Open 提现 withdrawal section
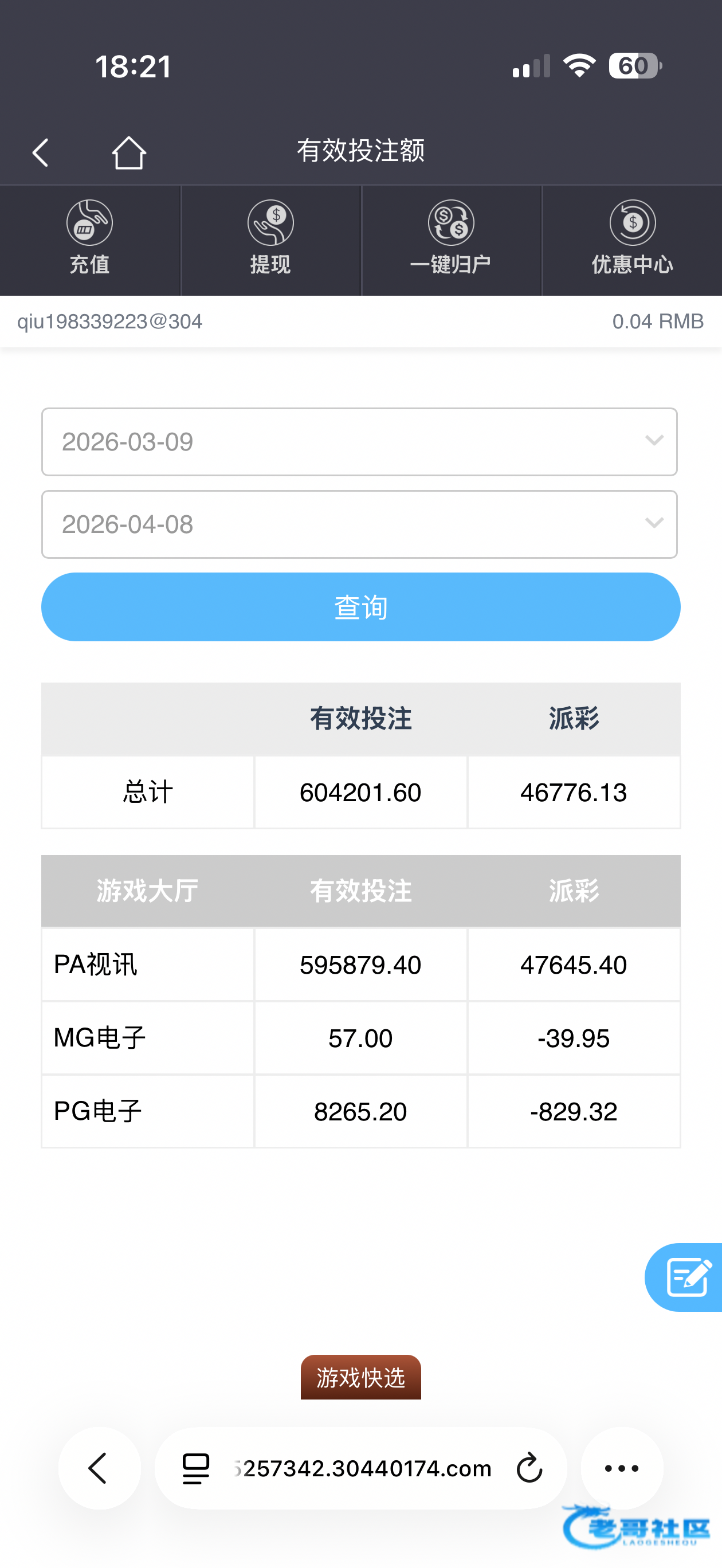The image size is (722, 1568). tap(270, 240)
